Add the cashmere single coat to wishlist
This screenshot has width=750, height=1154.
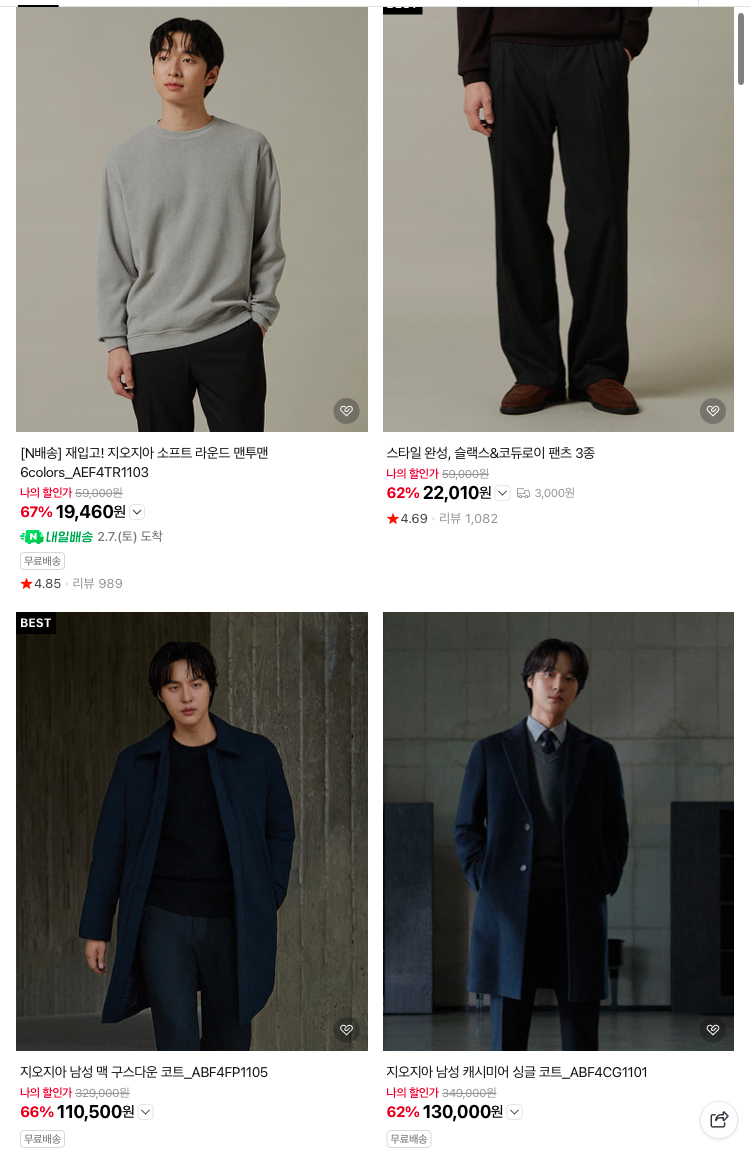click(x=713, y=1029)
